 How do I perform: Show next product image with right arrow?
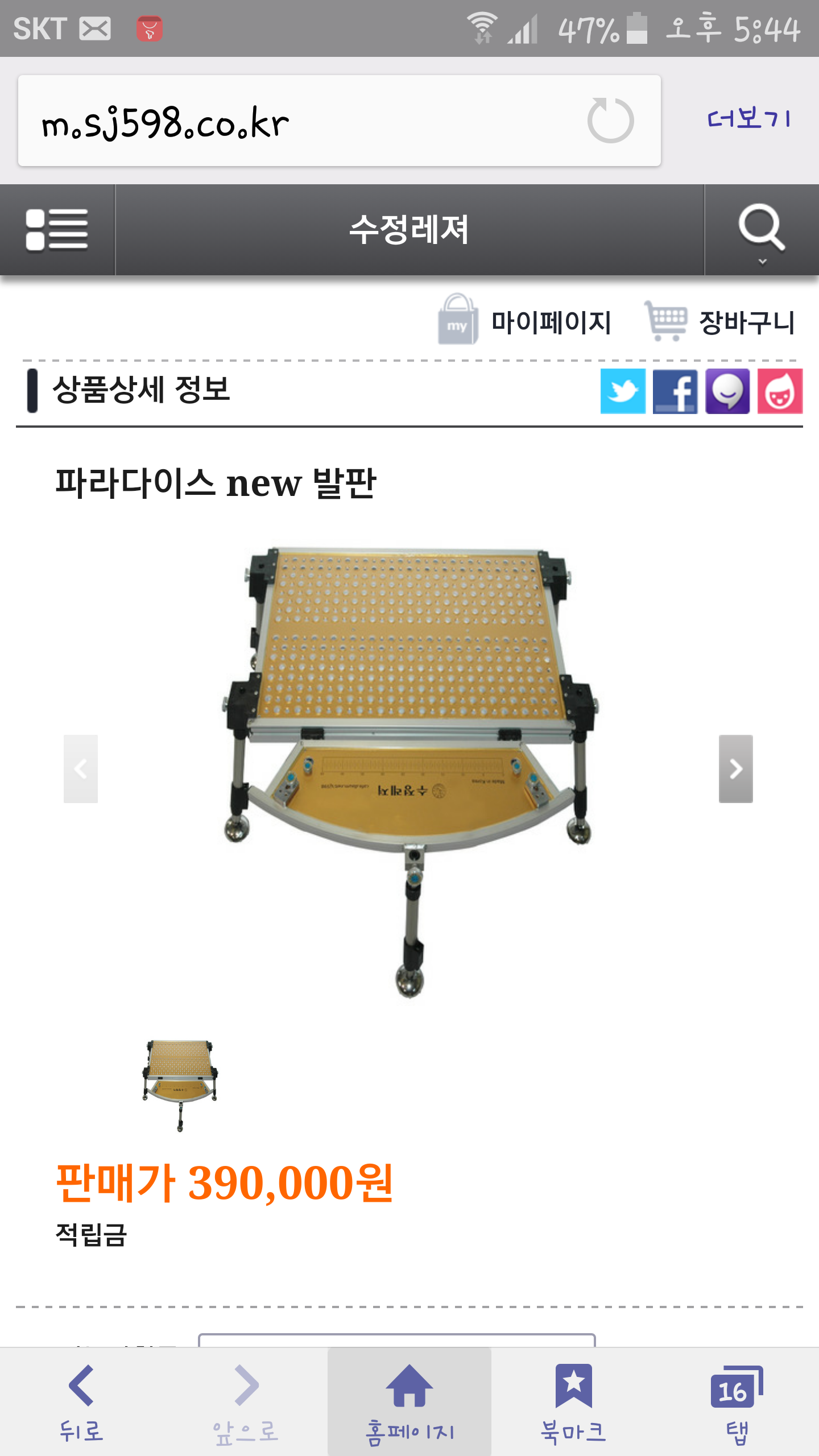(736, 769)
